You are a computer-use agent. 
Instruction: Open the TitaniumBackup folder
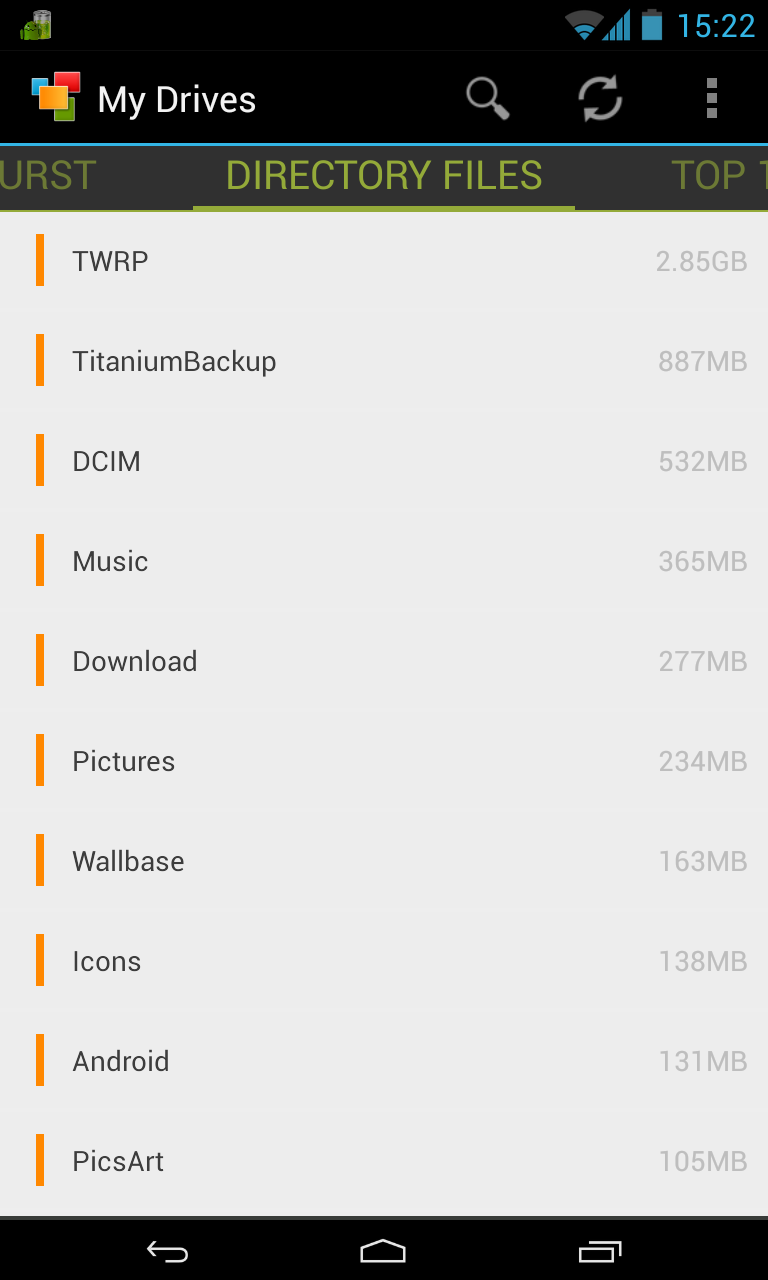tap(384, 361)
